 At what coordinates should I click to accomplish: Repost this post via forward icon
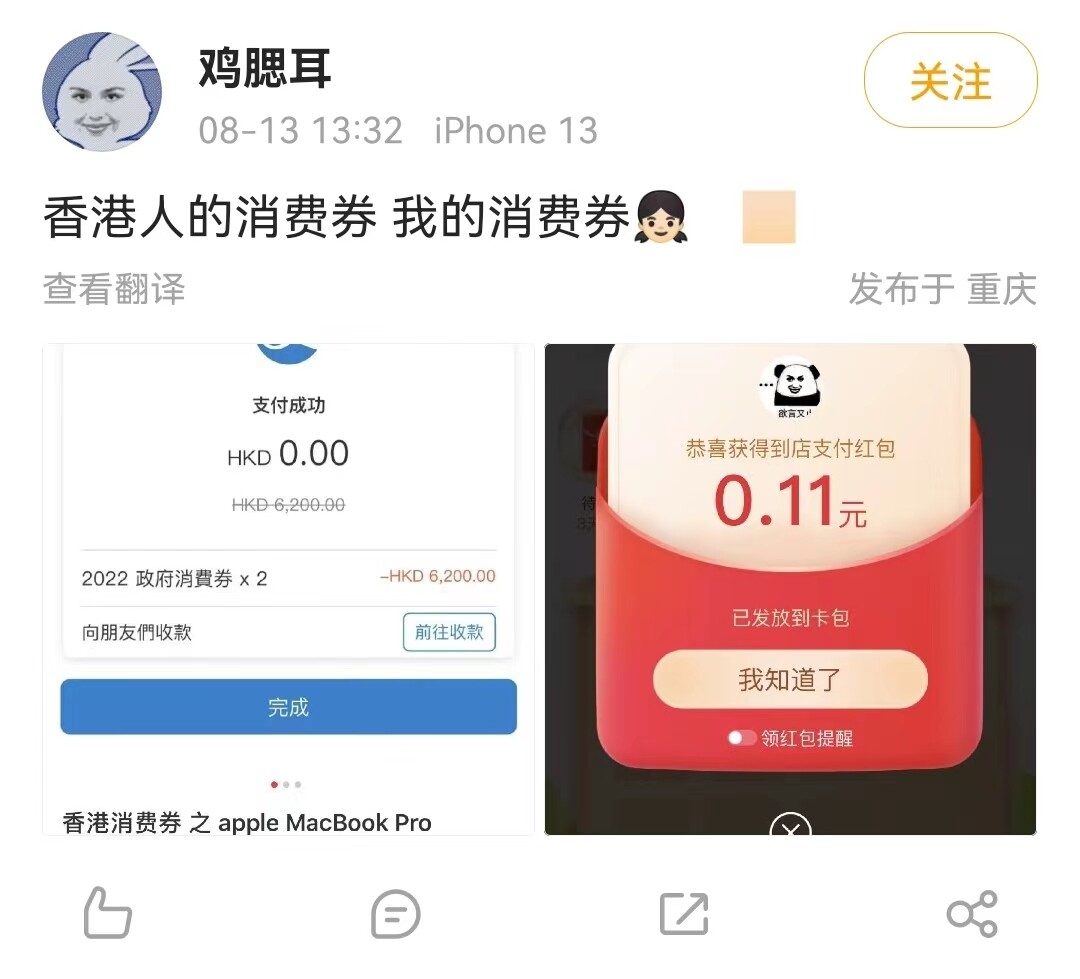[684, 914]
